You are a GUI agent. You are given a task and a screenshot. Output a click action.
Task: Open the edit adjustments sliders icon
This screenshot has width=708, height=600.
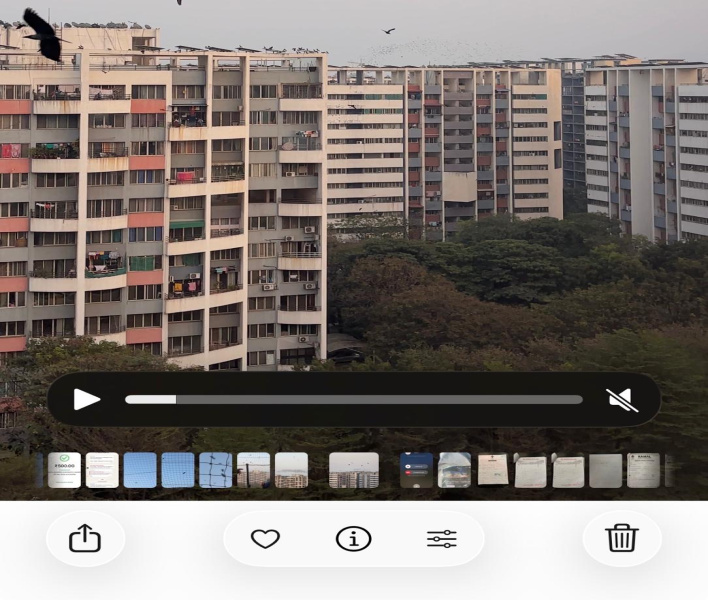441,539
